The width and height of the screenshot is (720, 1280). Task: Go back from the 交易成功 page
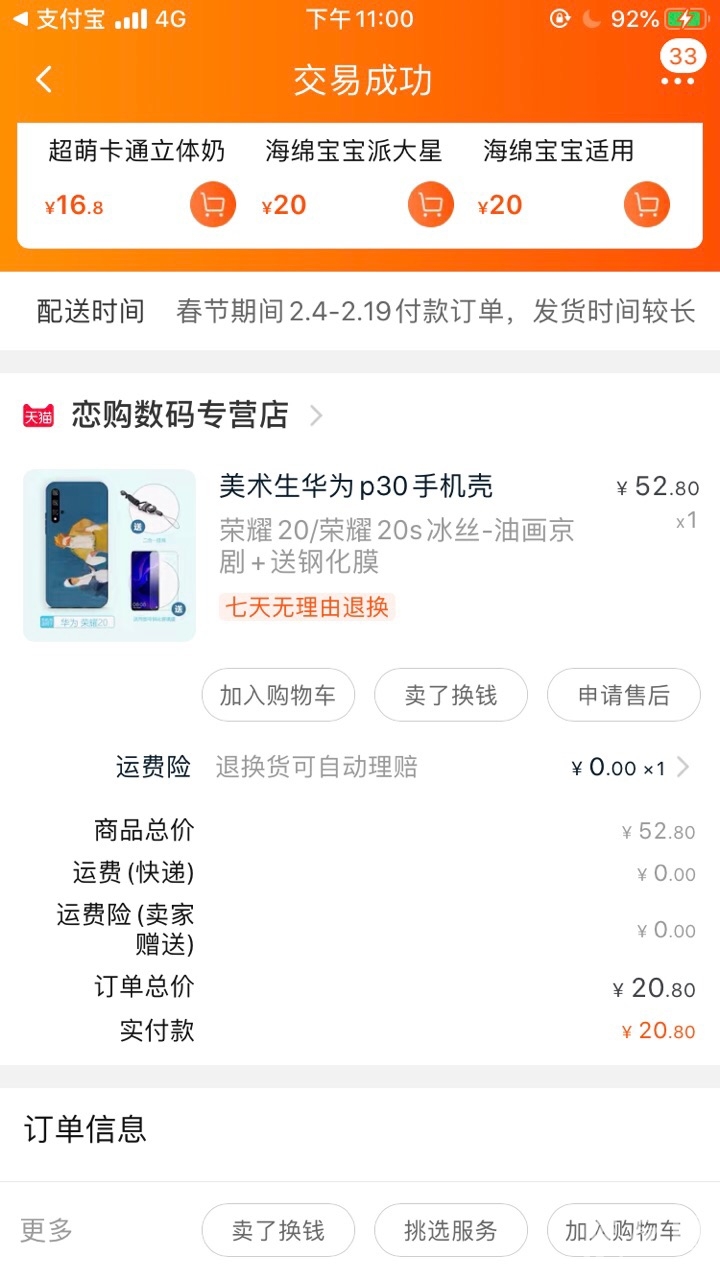[44, 80]
